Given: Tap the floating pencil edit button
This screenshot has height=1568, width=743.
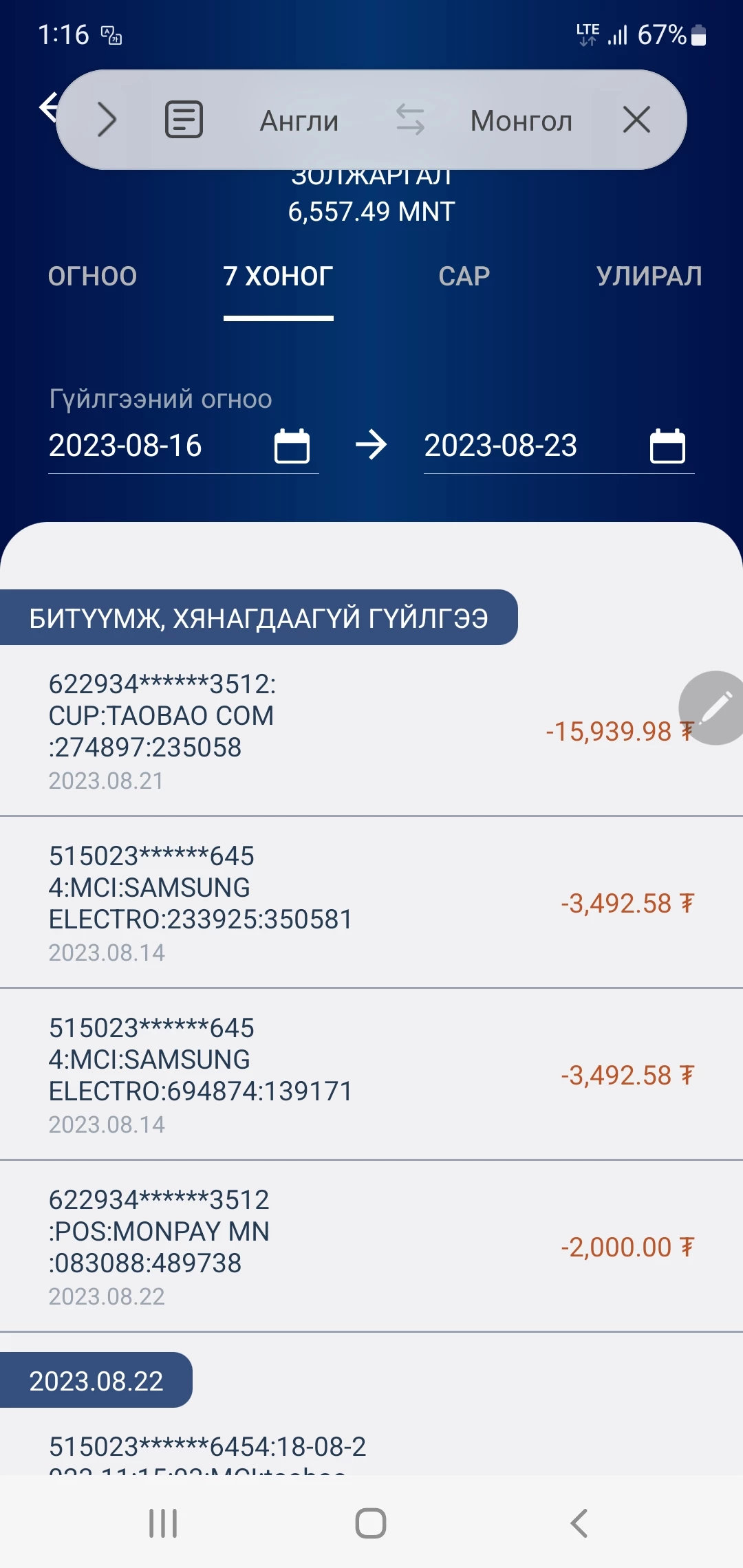Looking at the screenshot, I should [714, 708].
